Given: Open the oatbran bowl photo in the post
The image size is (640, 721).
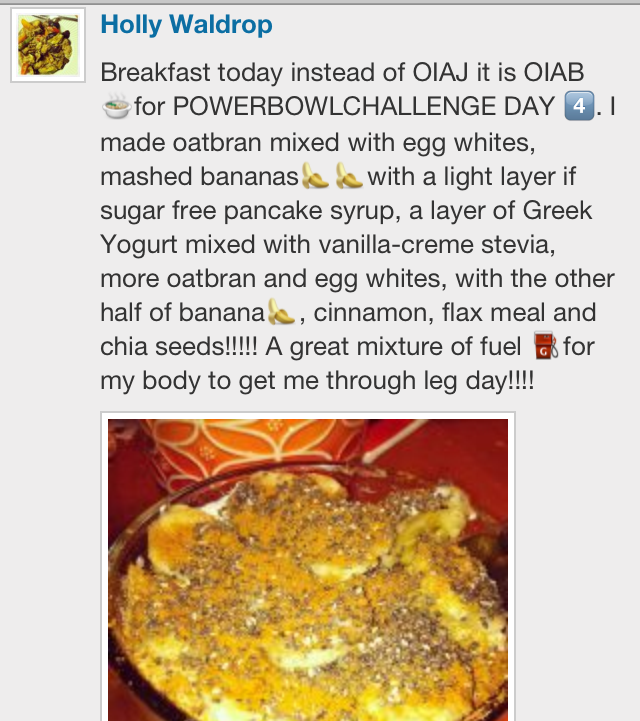Looking at the screenshot, I should coord(308,568).
